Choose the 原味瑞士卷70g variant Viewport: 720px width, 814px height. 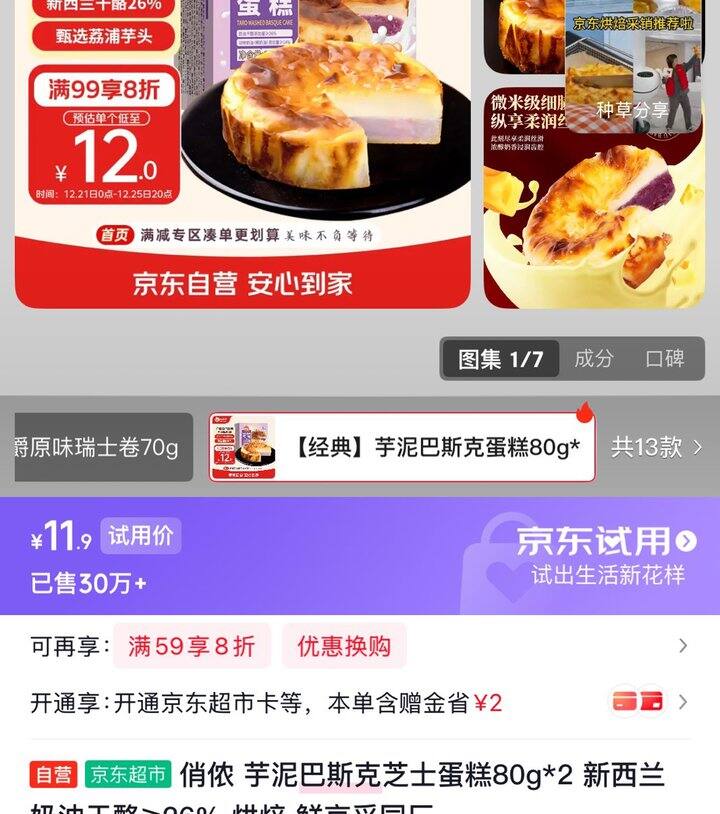click(97, 447)
